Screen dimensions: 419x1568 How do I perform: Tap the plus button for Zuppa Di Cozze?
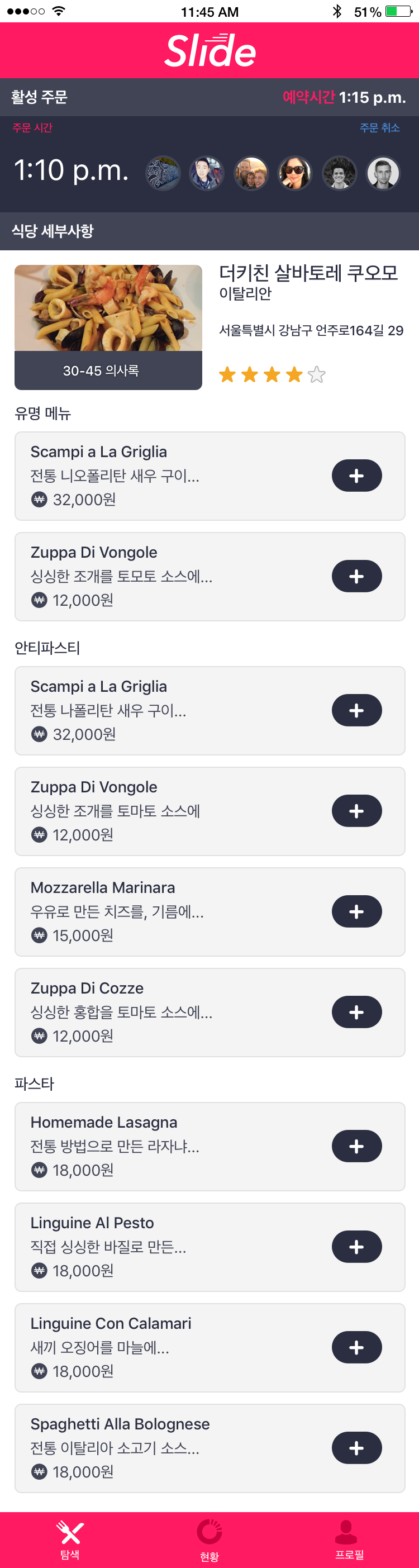[x=356, y=1011]
